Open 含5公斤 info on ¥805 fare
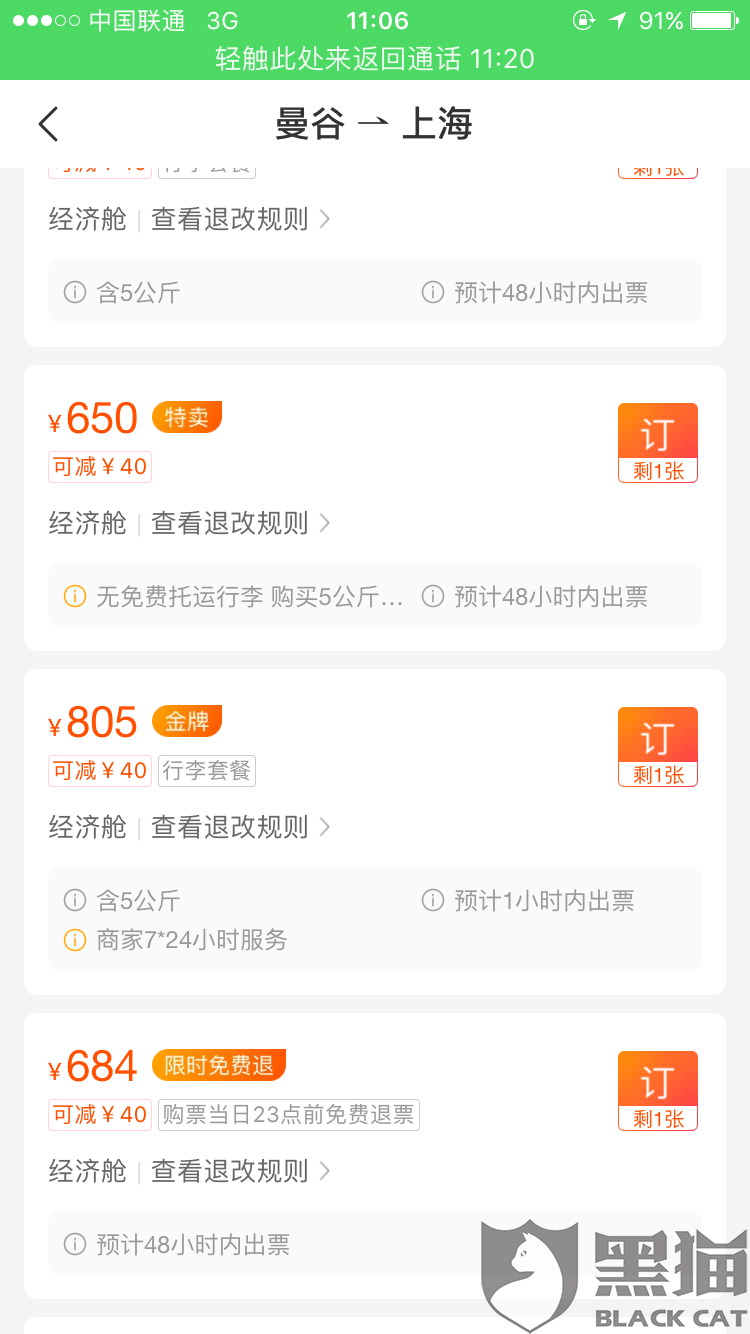750x1334 pixels. [122, 901]
